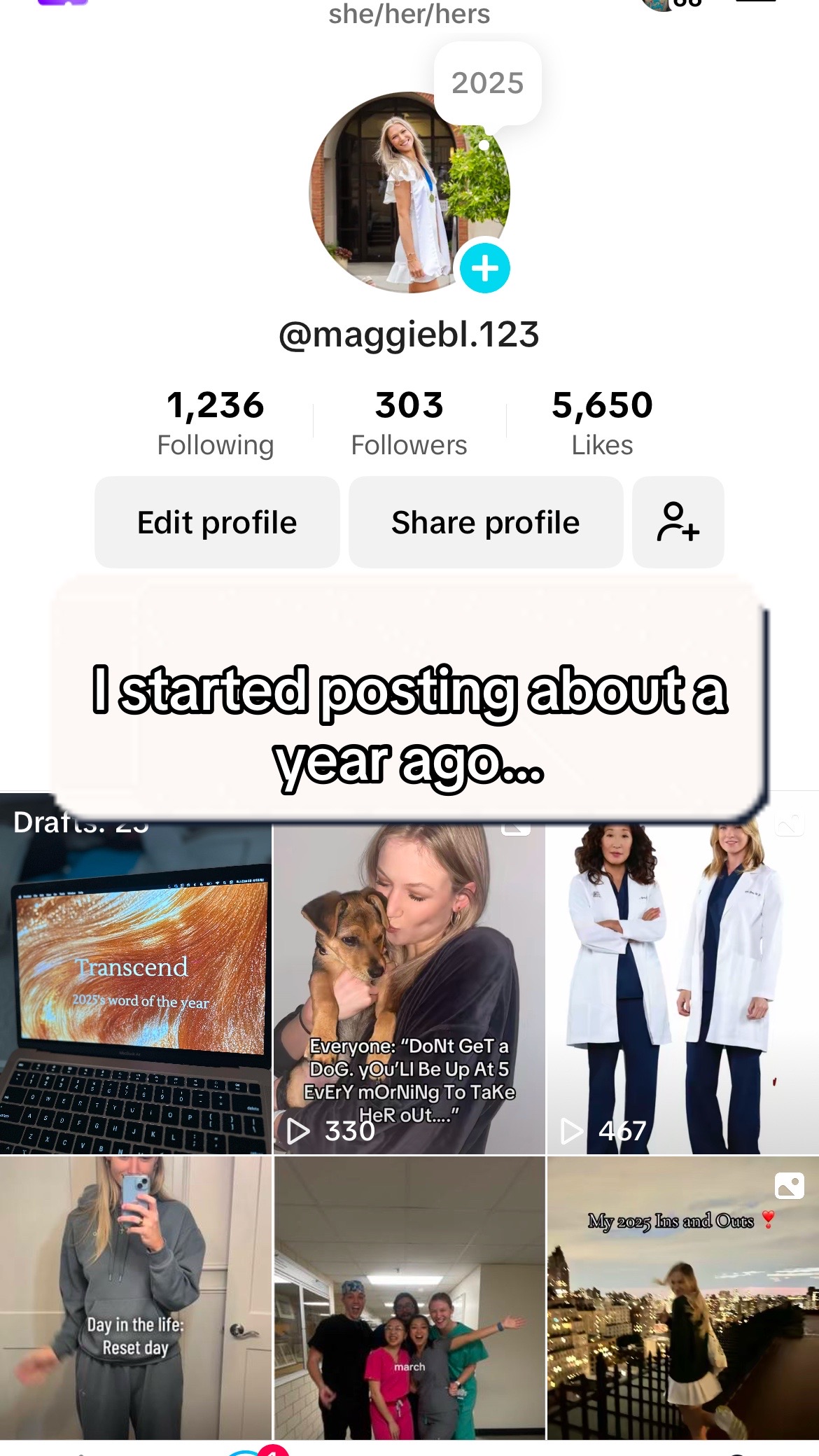Image resolution: width=819 pixels, height=1456 pixels.
Task: Open the My 2025 Ins and Outs post
Action: 682,1302
